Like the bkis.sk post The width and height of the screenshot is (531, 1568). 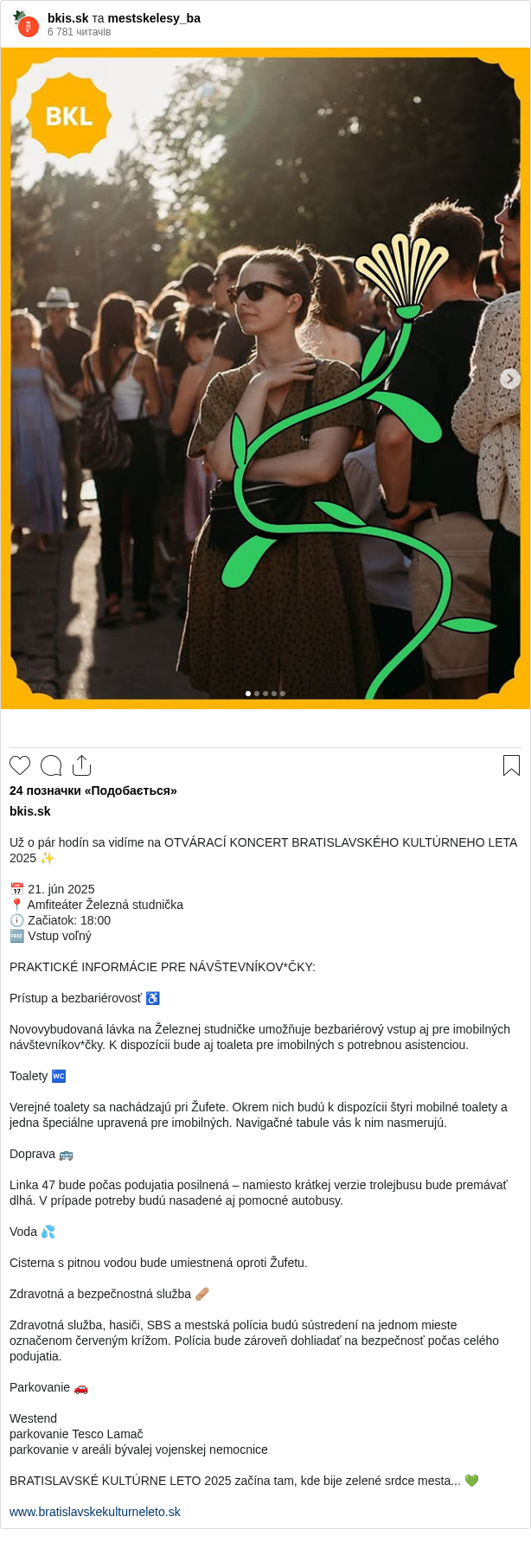tap(20, 765)
